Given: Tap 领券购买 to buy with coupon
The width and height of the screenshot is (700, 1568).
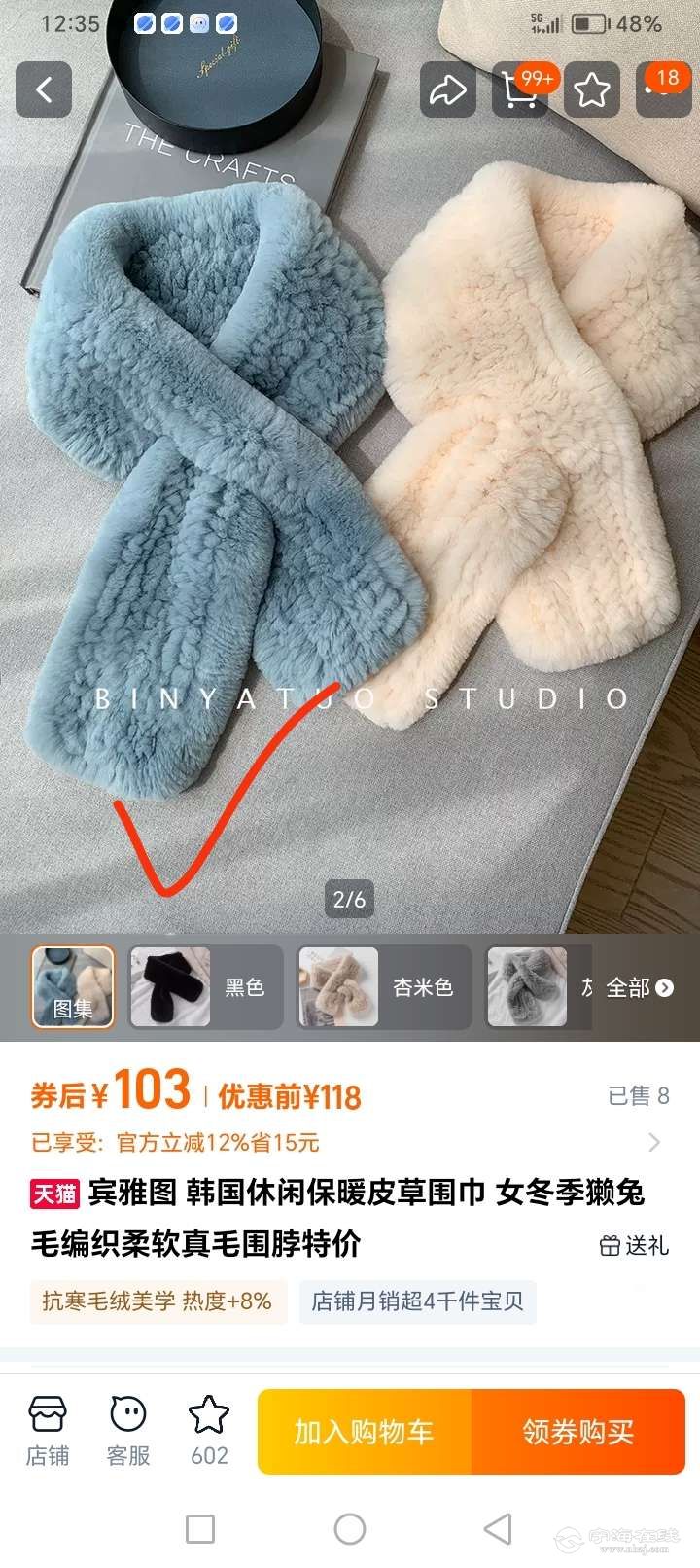Looking at the screenshot, I should [578, 1432].
